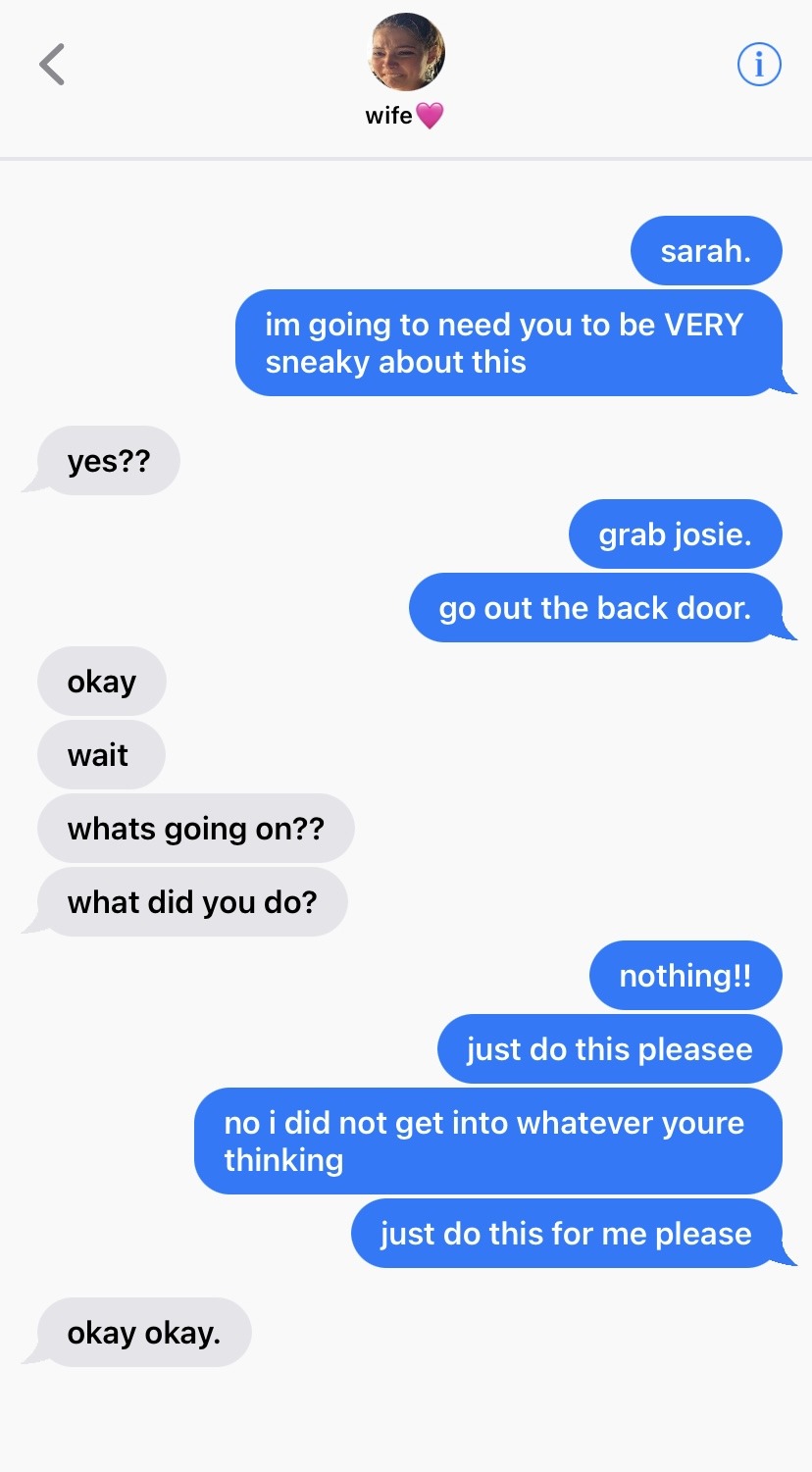Viewport: 812px width, 1472px height.
Task: Open the conversation info button
Action: pyautogui.click(x=758, y=65)
